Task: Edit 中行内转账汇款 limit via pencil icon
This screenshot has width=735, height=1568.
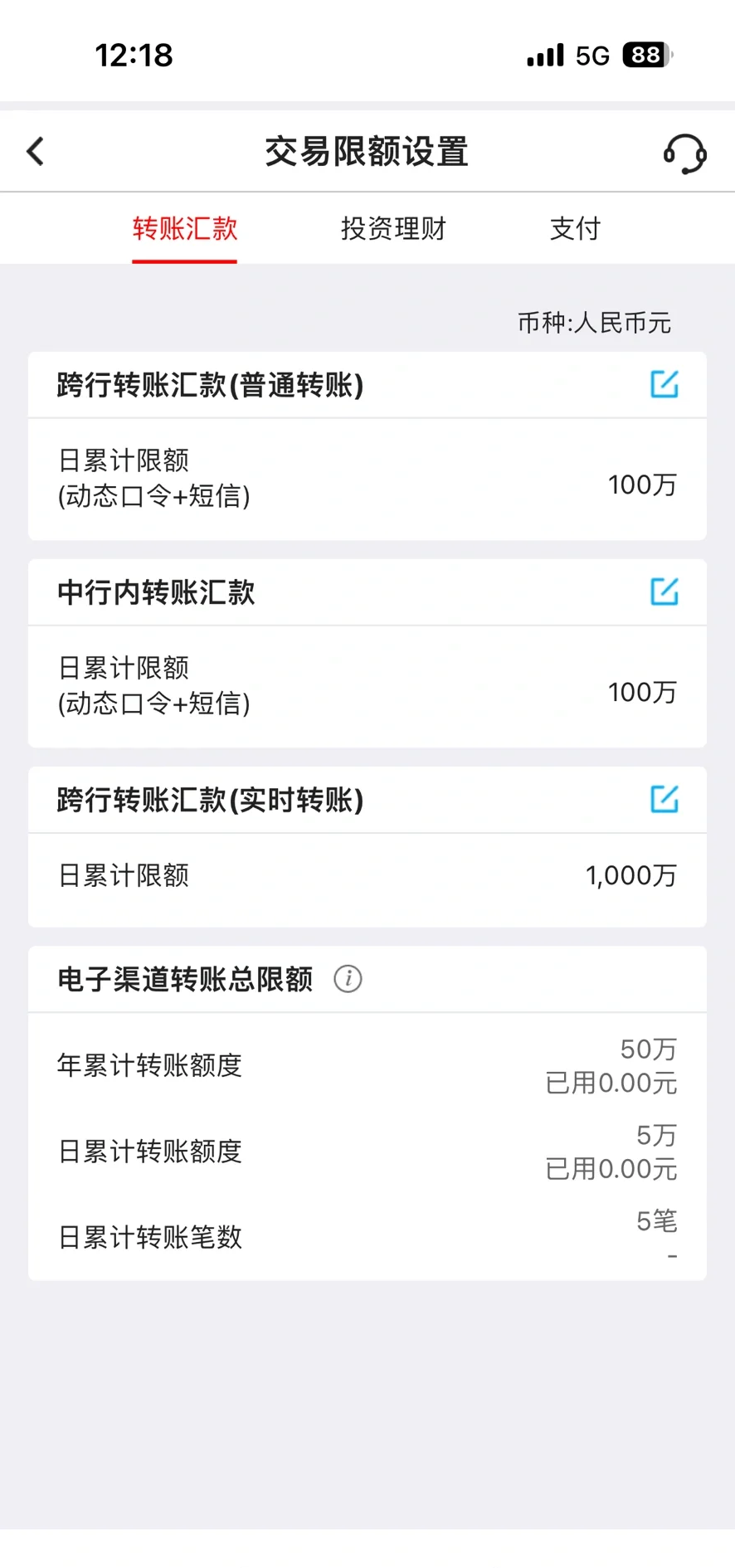Action: coord(664,592)
